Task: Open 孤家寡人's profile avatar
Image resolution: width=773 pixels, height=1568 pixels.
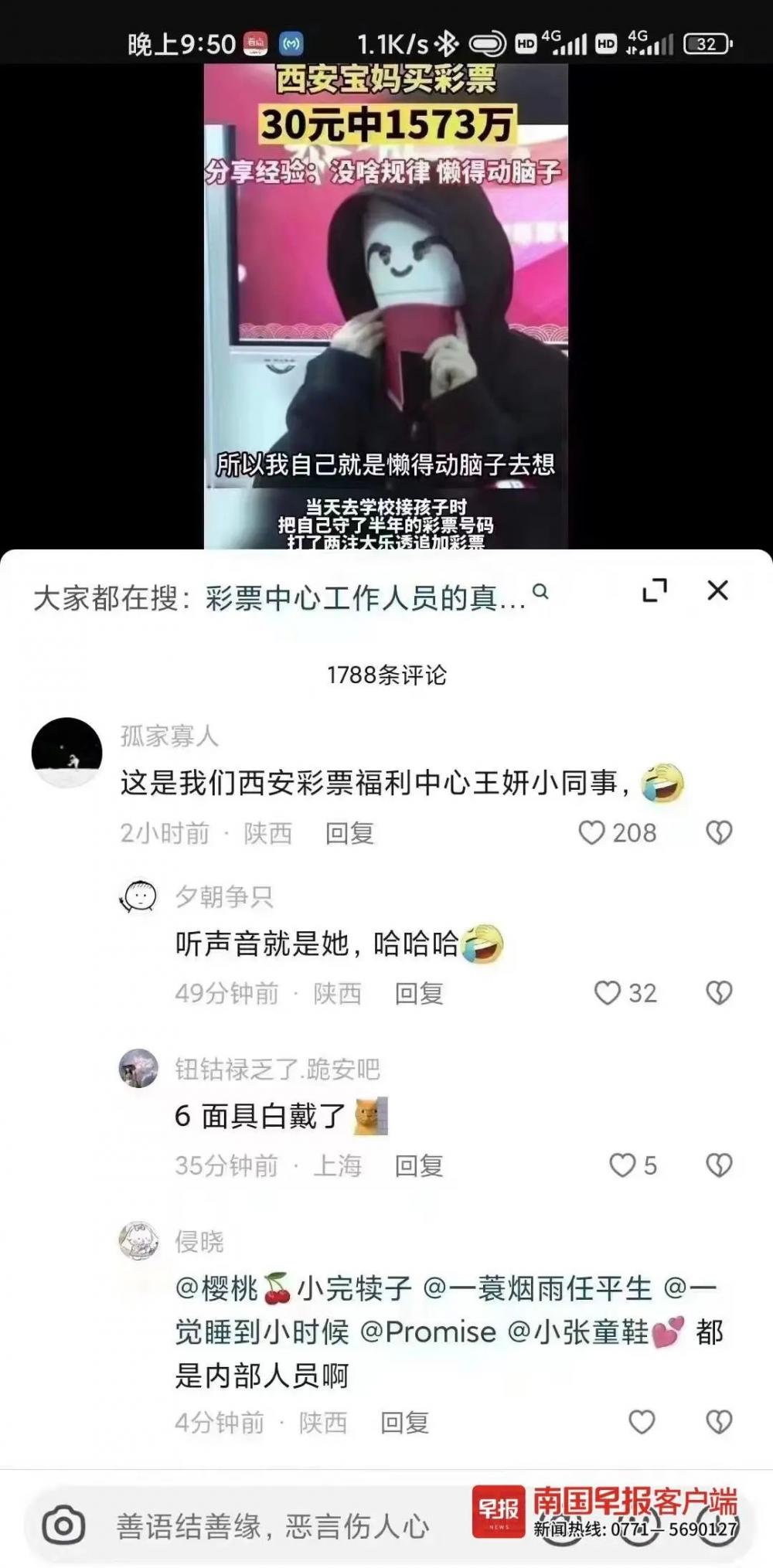Action: (67, 753)
